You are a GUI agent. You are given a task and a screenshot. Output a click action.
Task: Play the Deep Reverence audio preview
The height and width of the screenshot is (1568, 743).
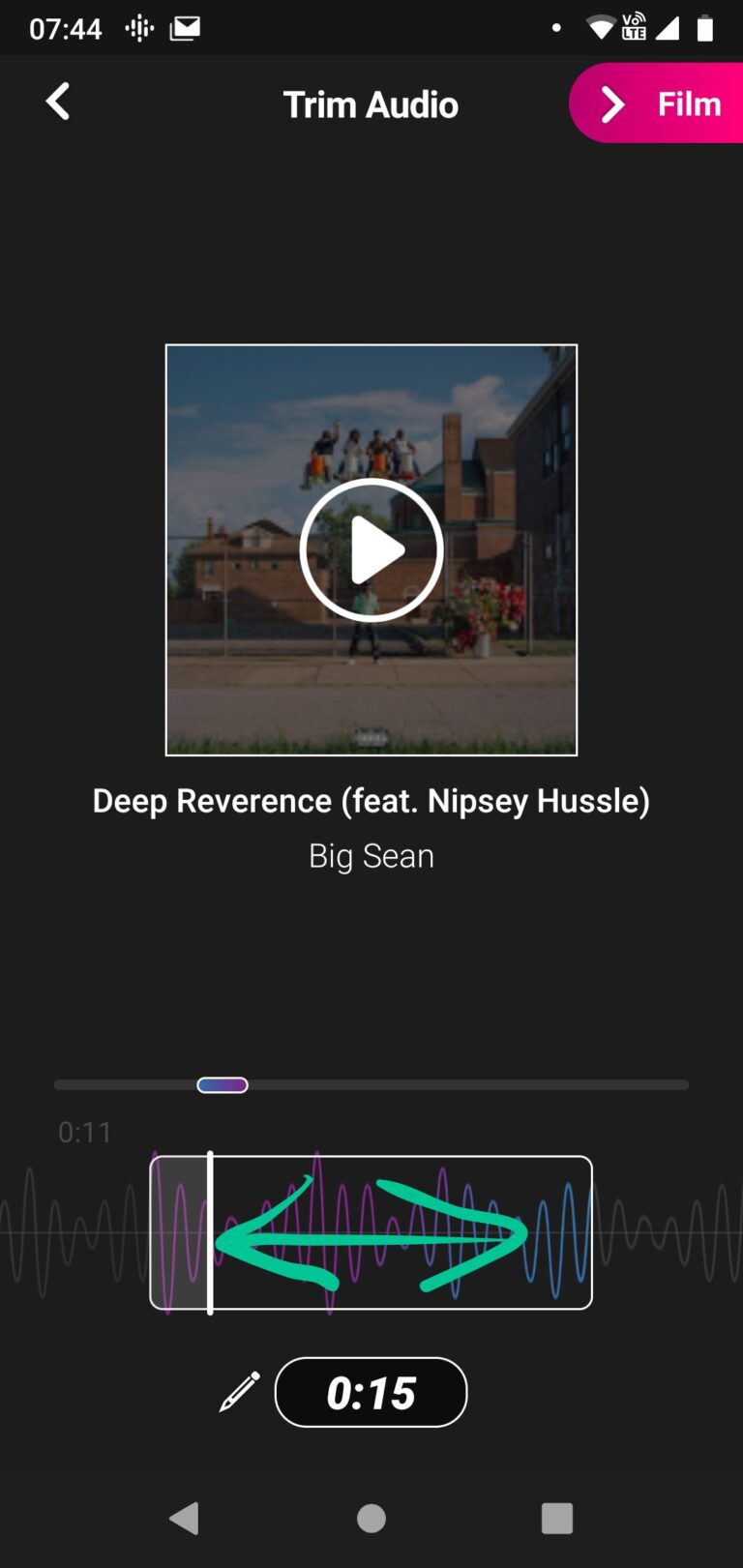[x=371, y=550]
